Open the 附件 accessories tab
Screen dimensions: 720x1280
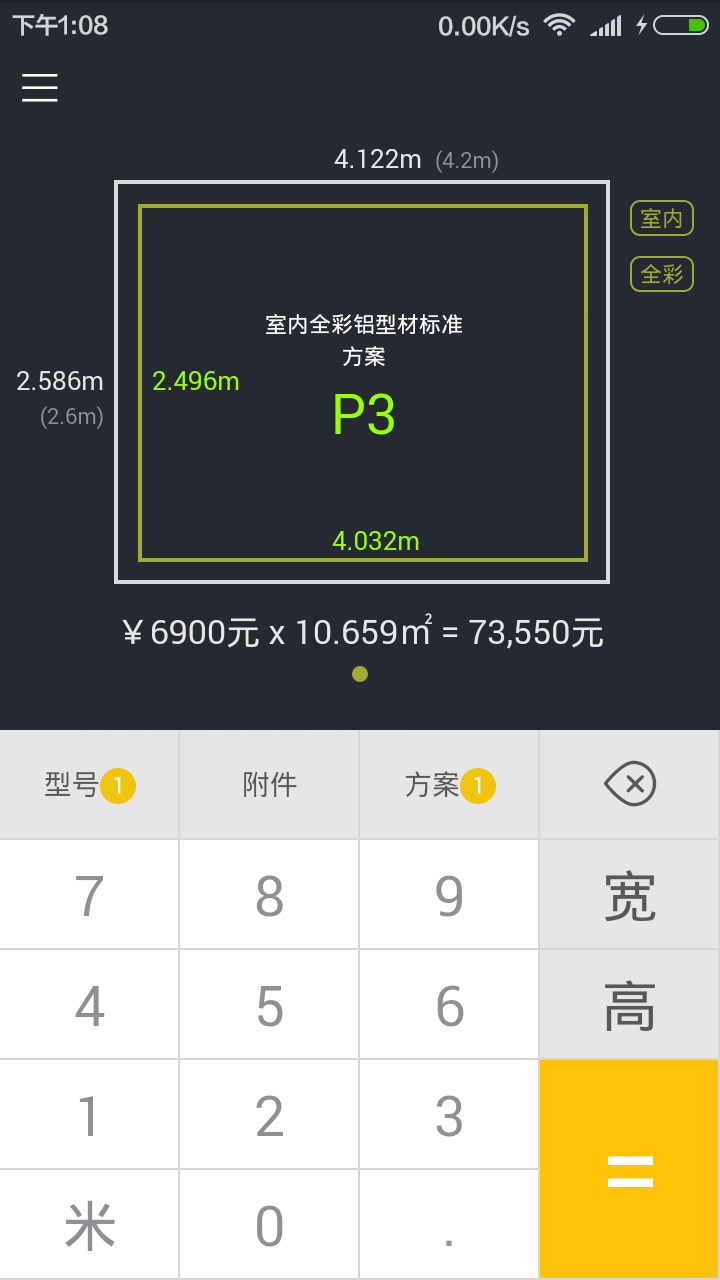(x=269, y=785)
